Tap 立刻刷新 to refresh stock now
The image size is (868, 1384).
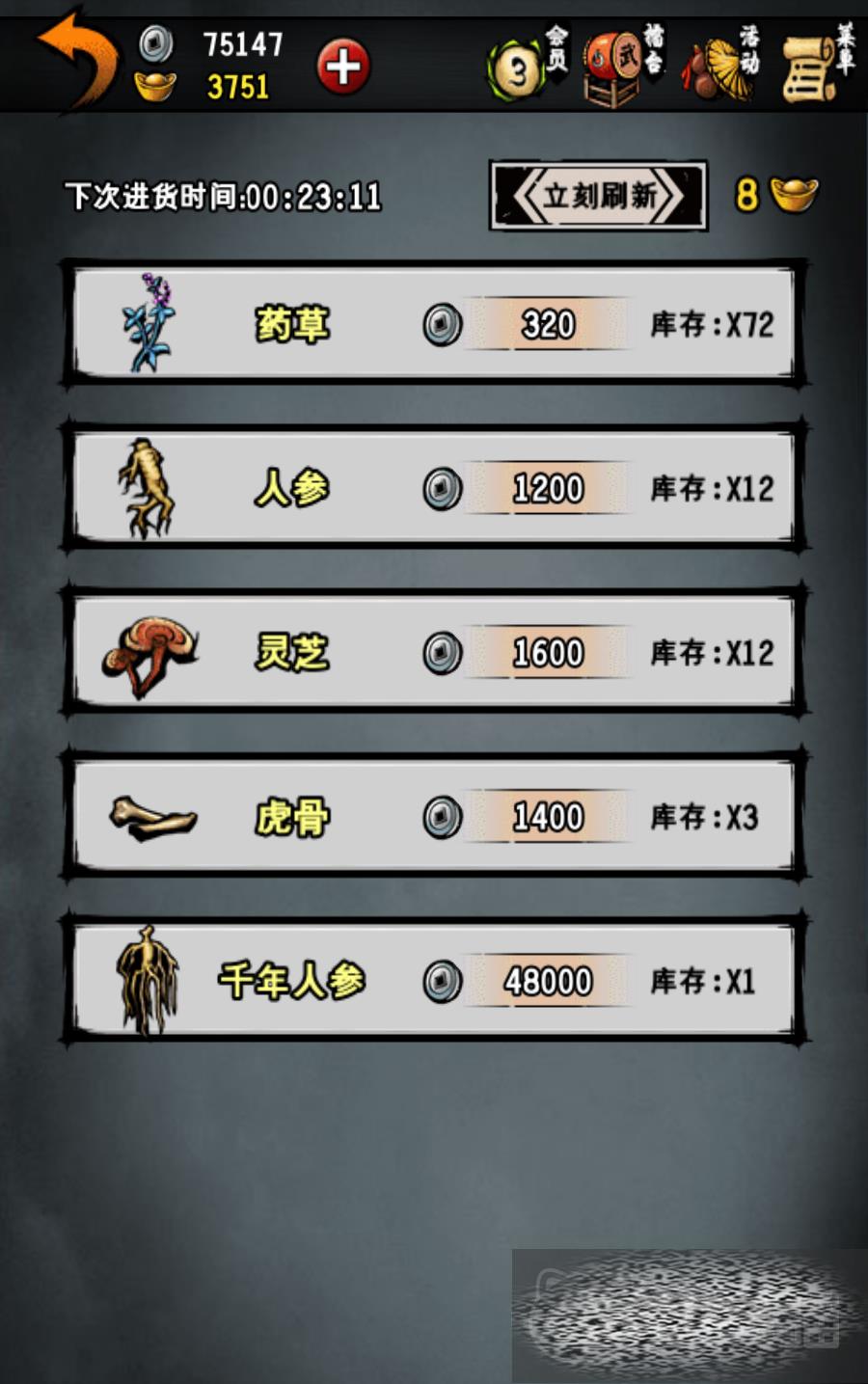(x=598, y=196)
